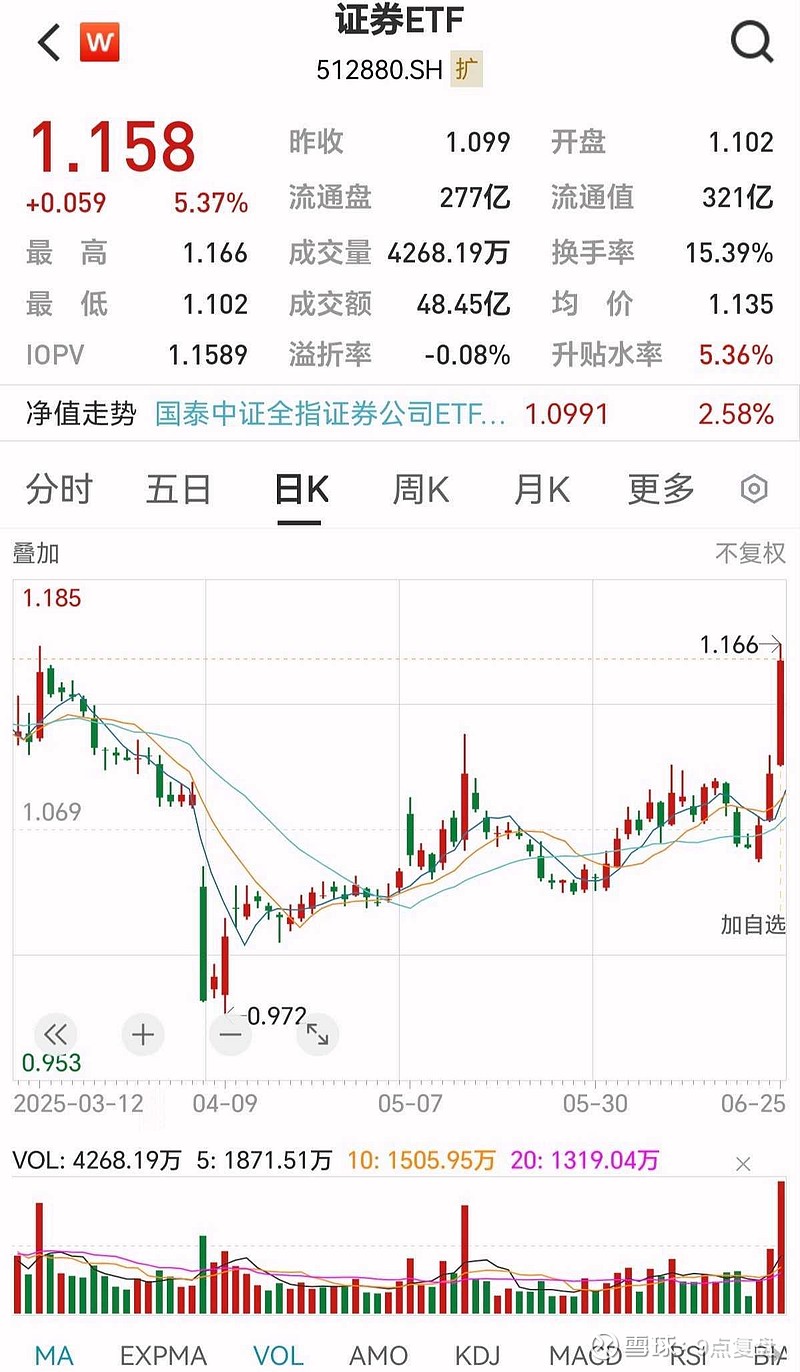This screenshot has height=1372, width=800.
Task: Tap the zoom-out minus icon on chart
Action: [x=230, y=1034]
